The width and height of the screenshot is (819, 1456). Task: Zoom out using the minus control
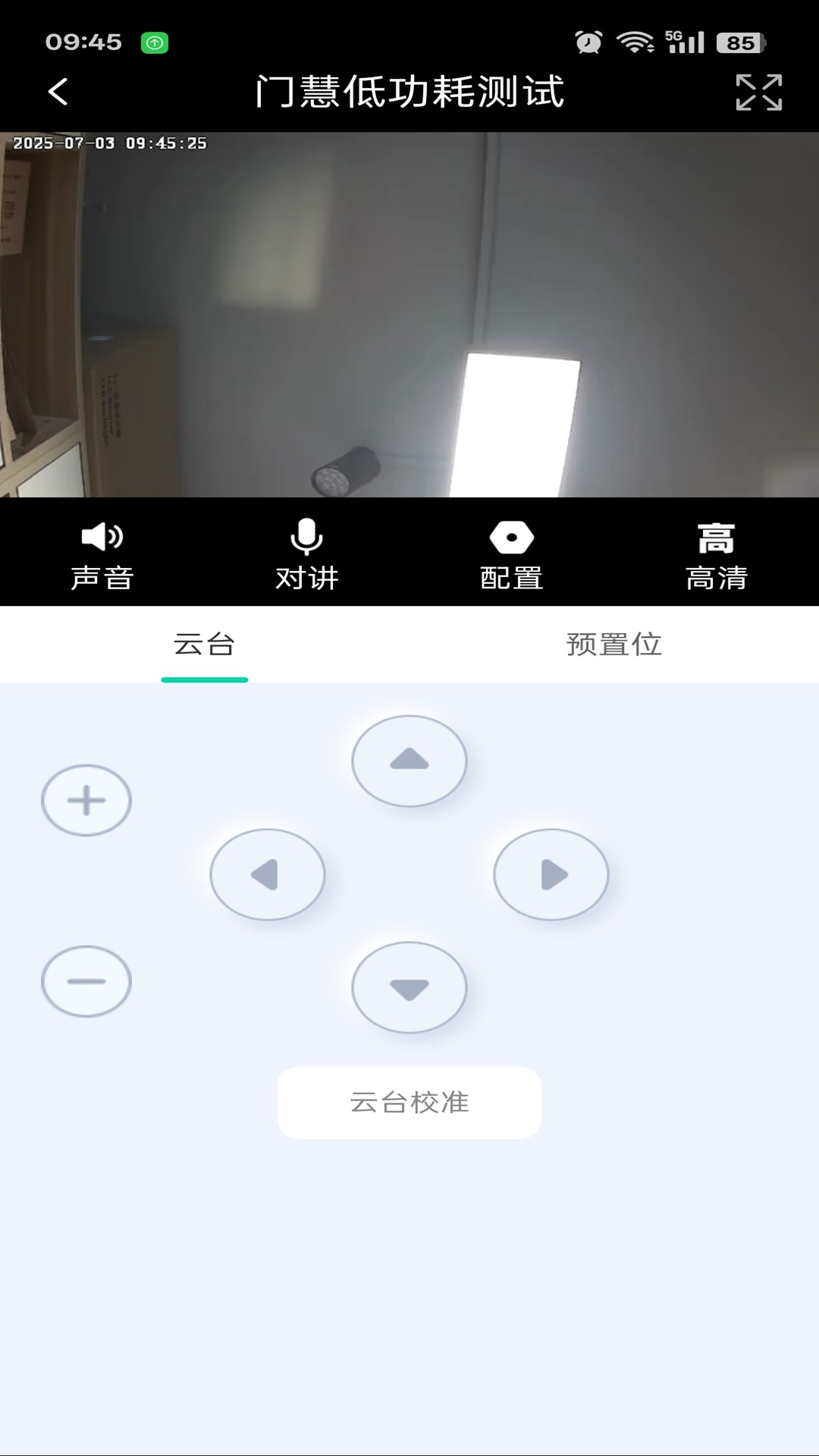86,981
